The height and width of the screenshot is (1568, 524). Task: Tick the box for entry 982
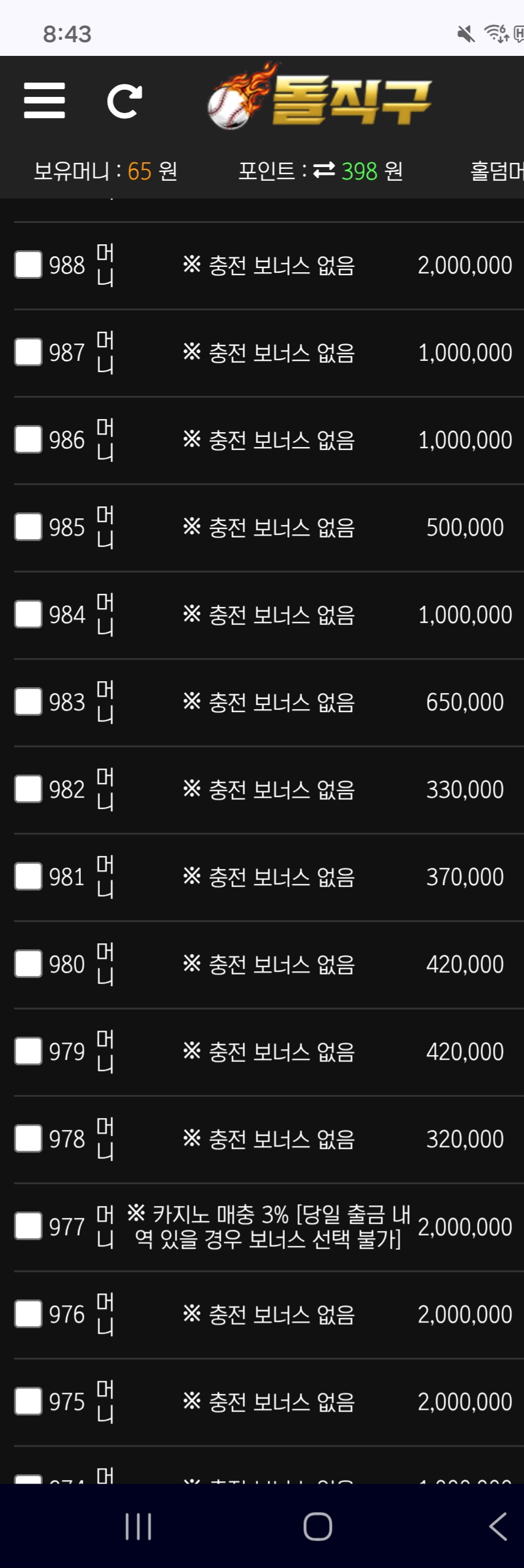(28, 789)
